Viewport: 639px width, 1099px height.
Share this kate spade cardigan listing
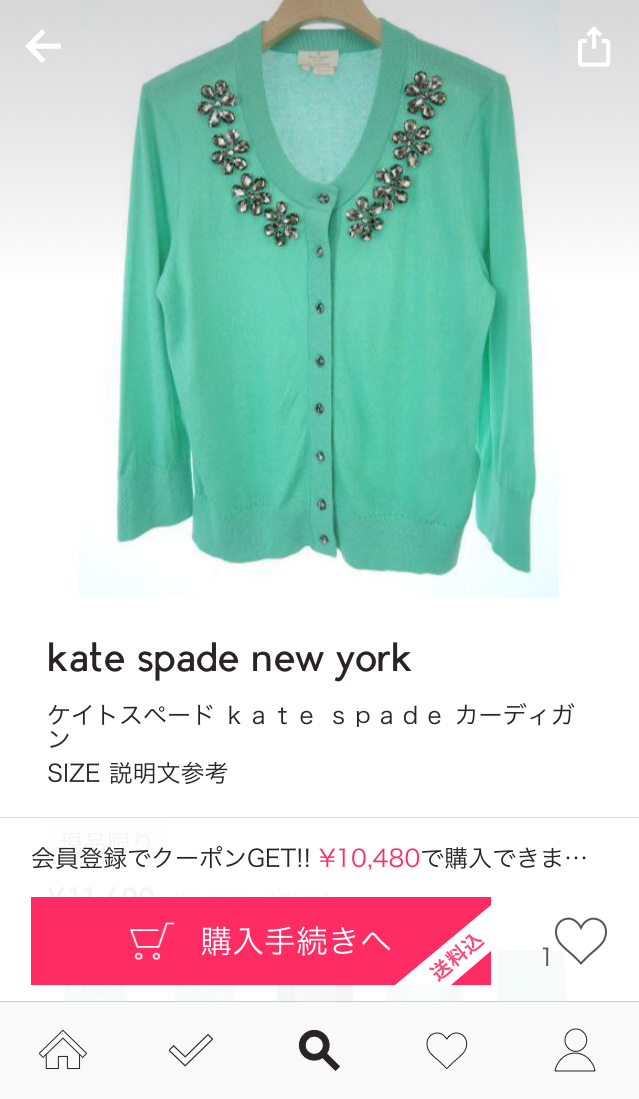click(594, 46)
